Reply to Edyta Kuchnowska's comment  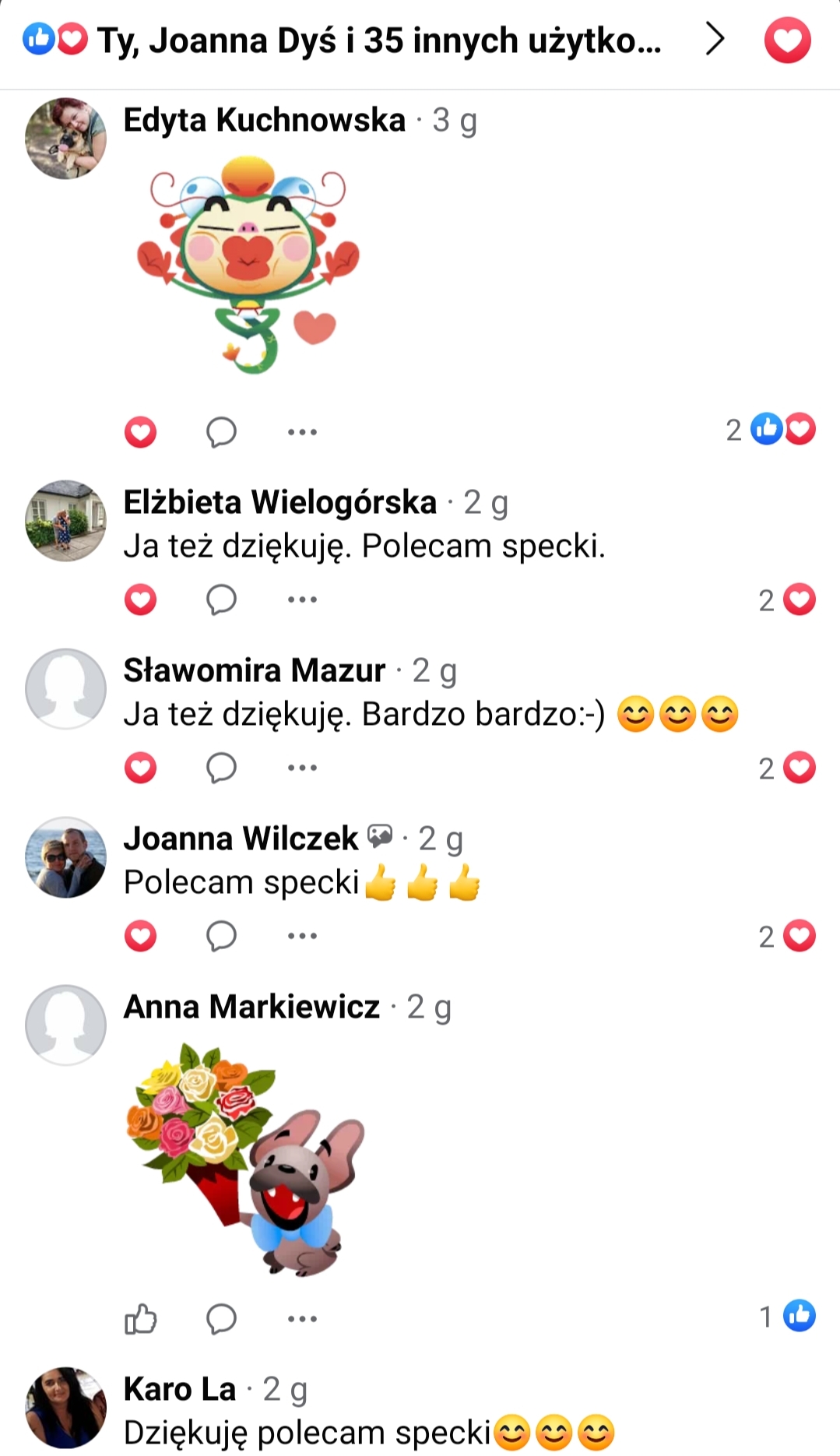pyautogui.click(x=221, y=432)
